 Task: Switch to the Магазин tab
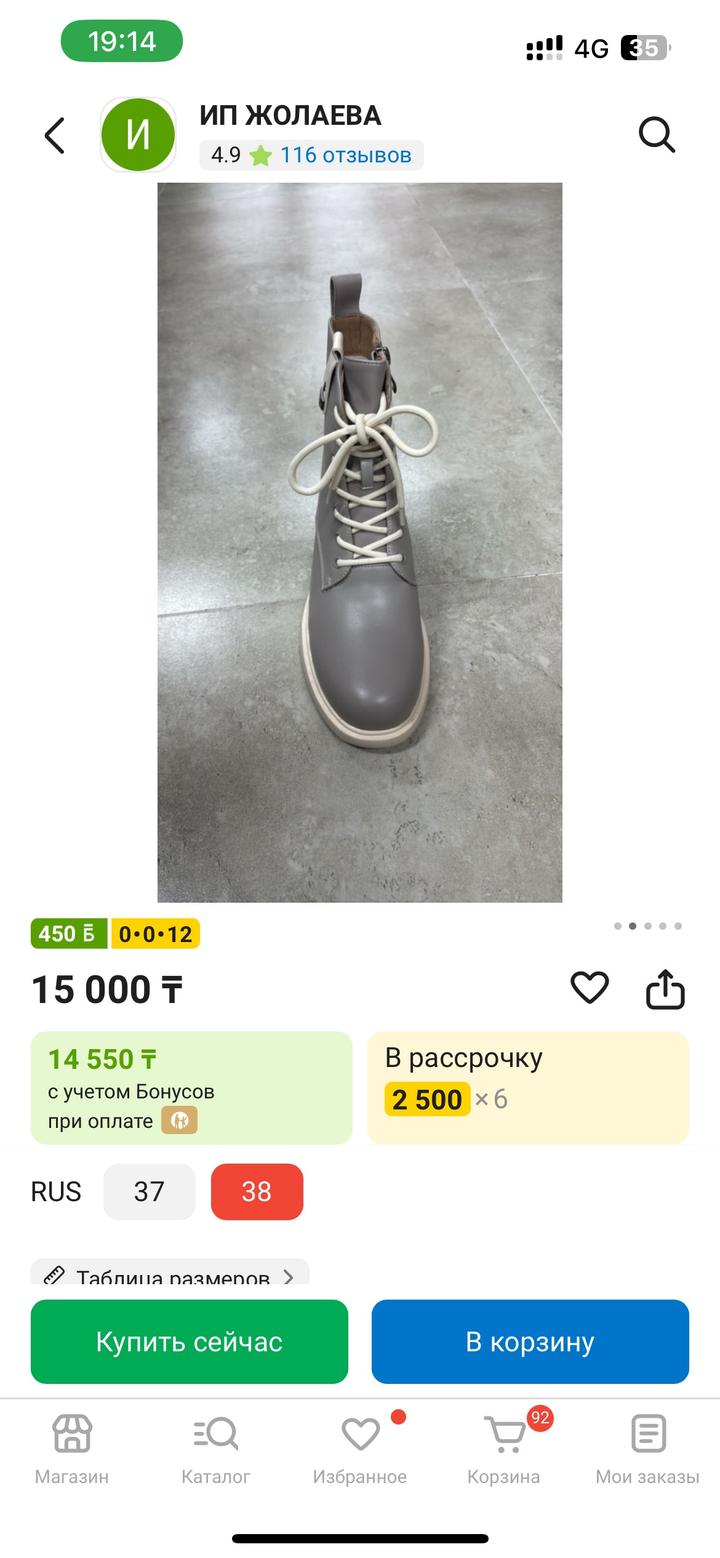click(x=72, y=1447)
